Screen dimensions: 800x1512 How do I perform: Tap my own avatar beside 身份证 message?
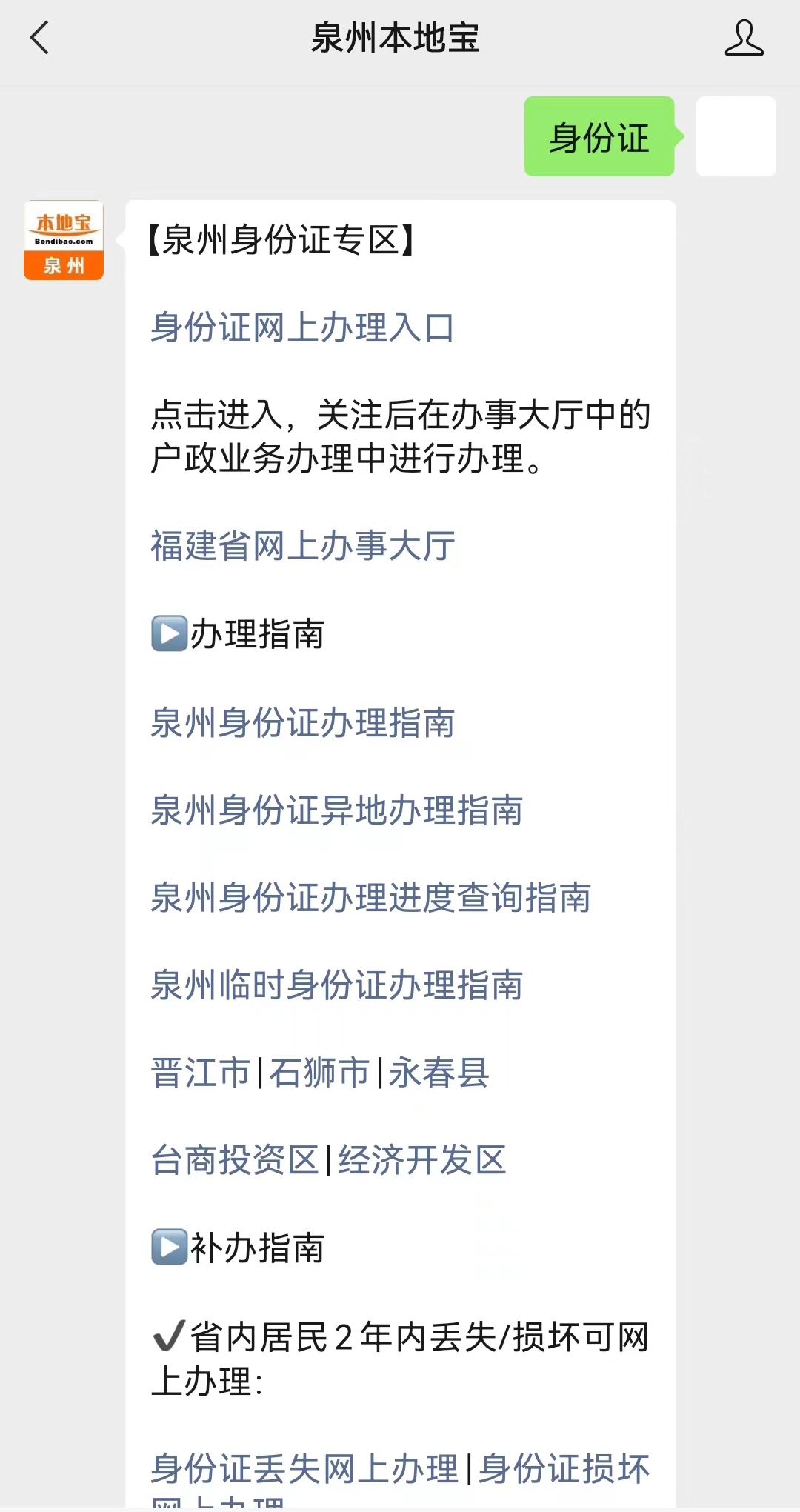(x=736, y=136)
